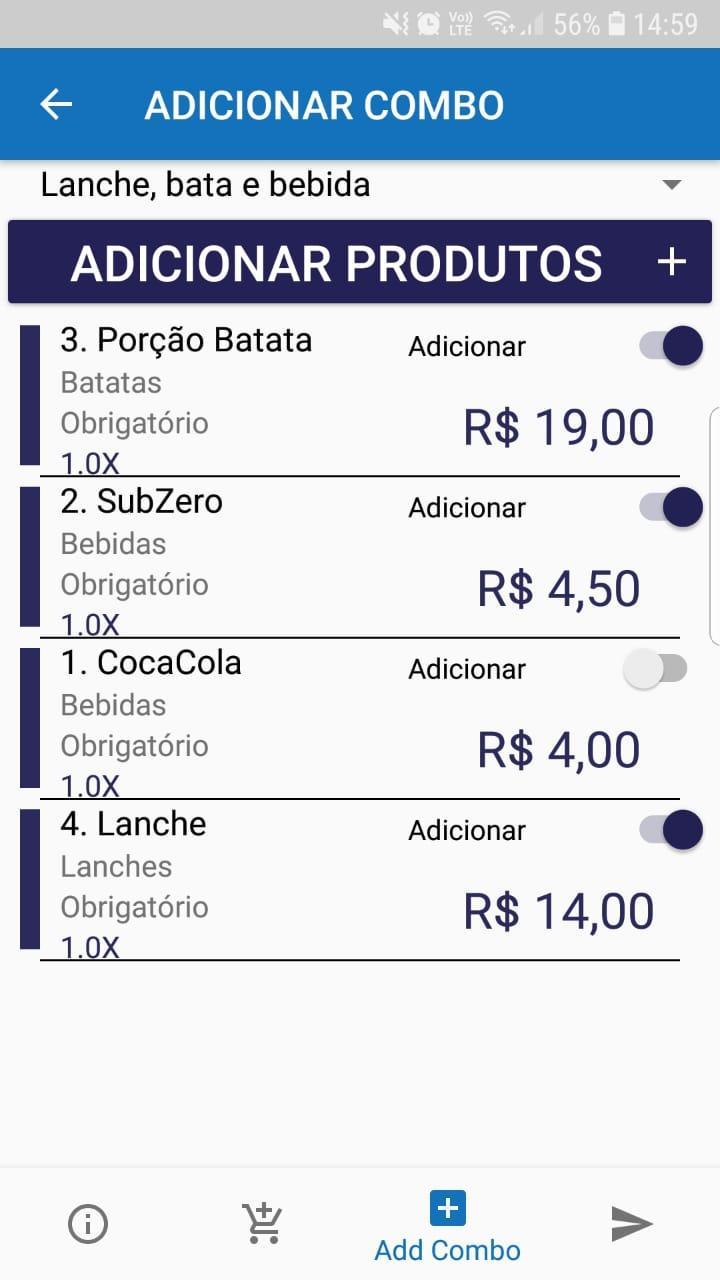Image resolution: width=720 pixels, height=1280 pixels.
Task: Select the Add Combo tab
Action: coord(447,1226)
